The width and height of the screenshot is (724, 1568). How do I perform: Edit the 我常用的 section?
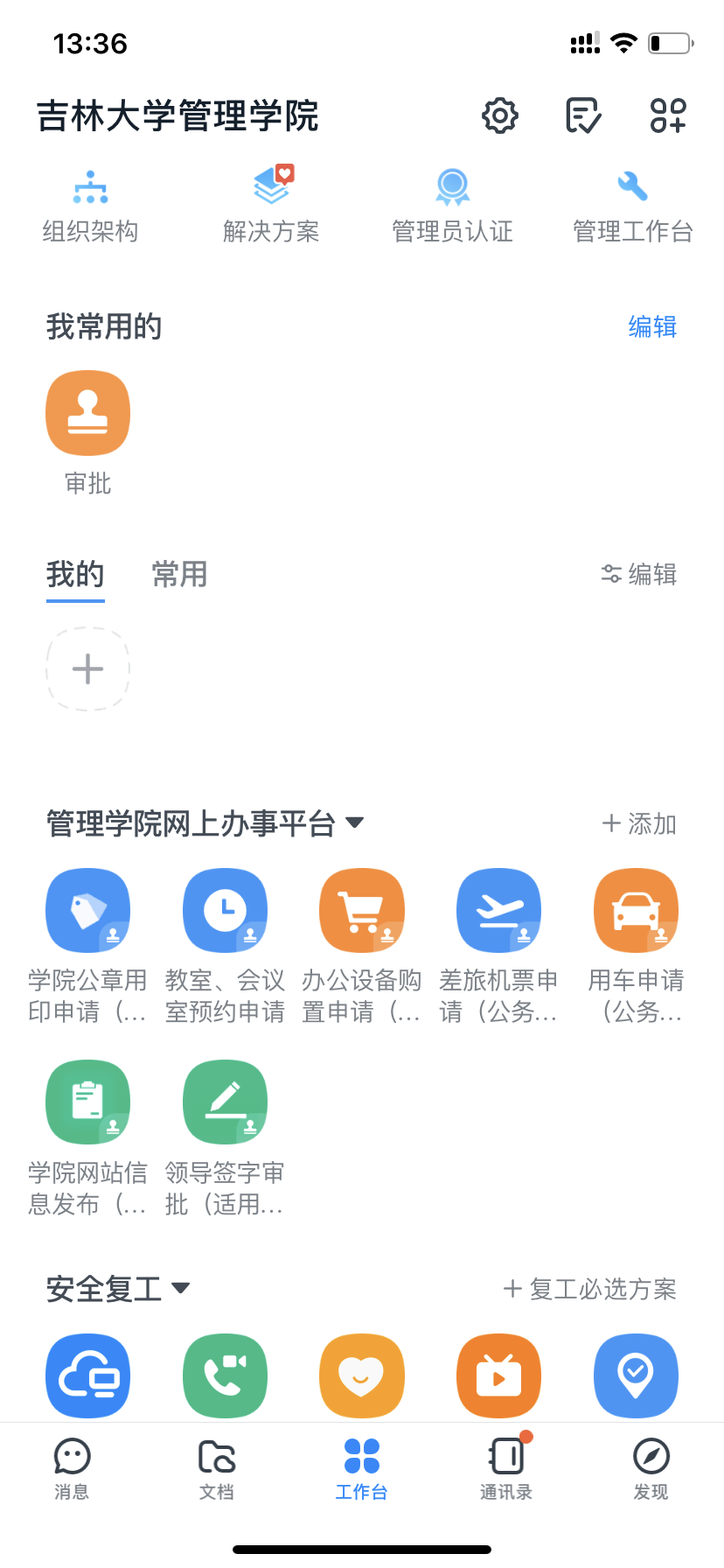(652, 326)
